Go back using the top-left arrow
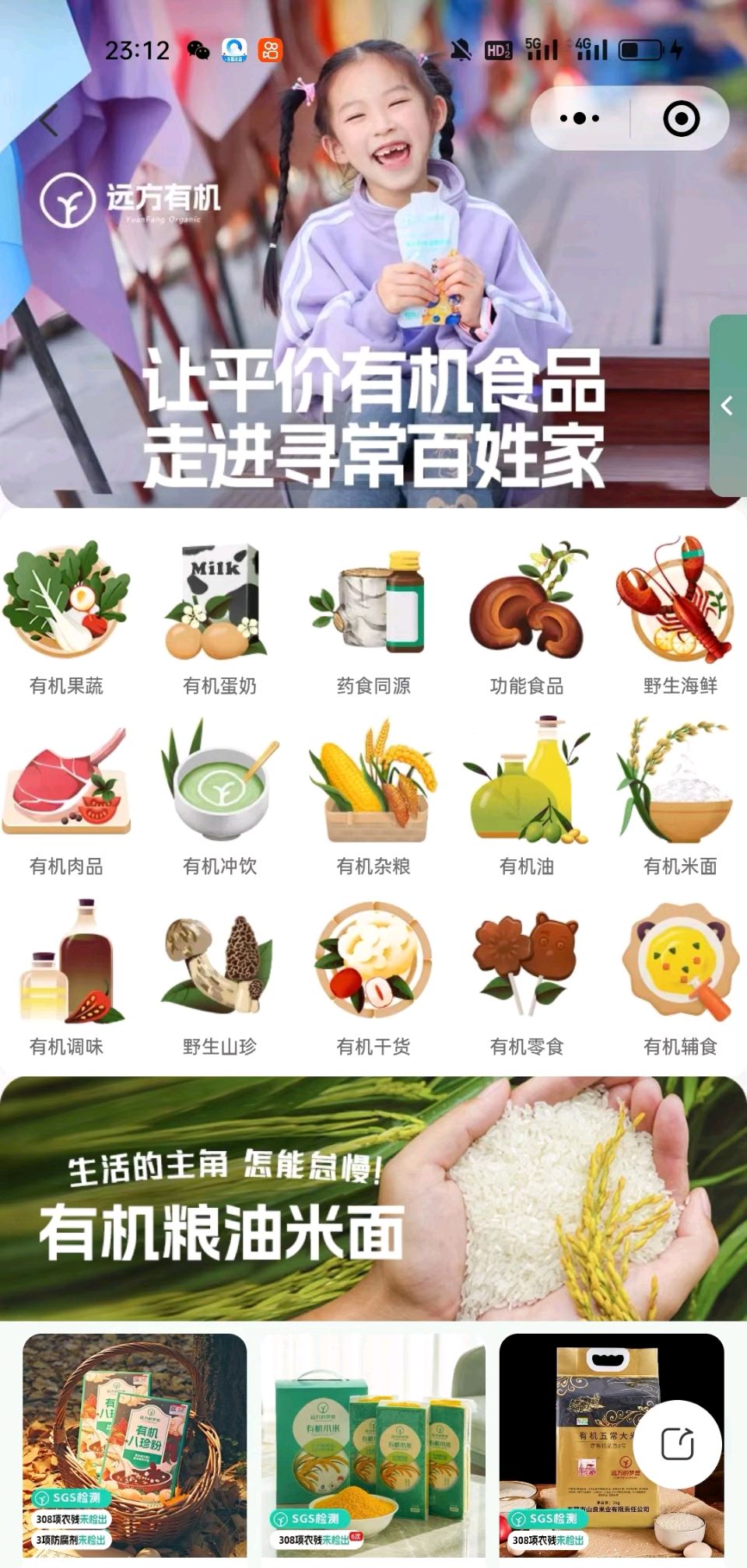Screen dimensions: 747x1568 point(50,121)
